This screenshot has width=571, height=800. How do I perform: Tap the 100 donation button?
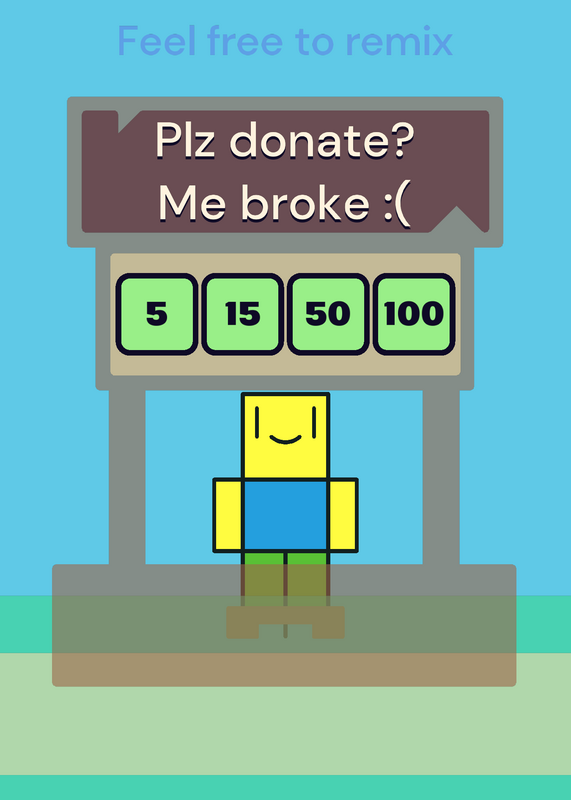(414, 314)
